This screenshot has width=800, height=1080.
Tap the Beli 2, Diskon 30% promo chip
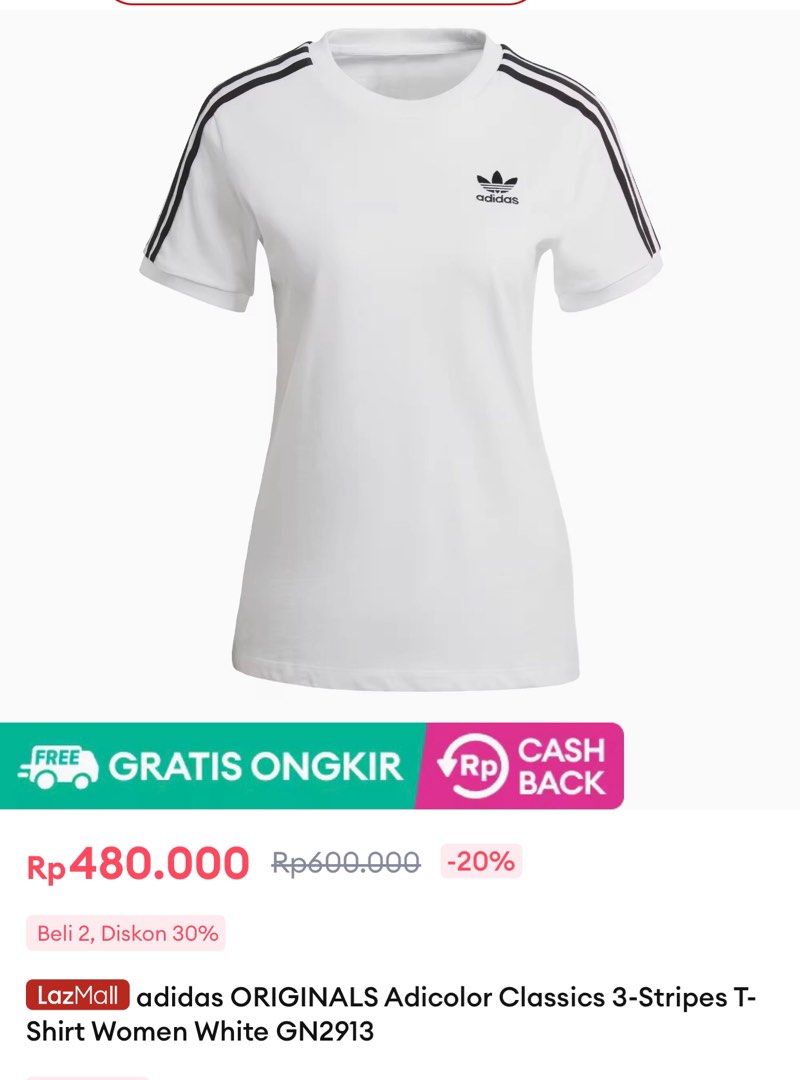tap(127, 934)
